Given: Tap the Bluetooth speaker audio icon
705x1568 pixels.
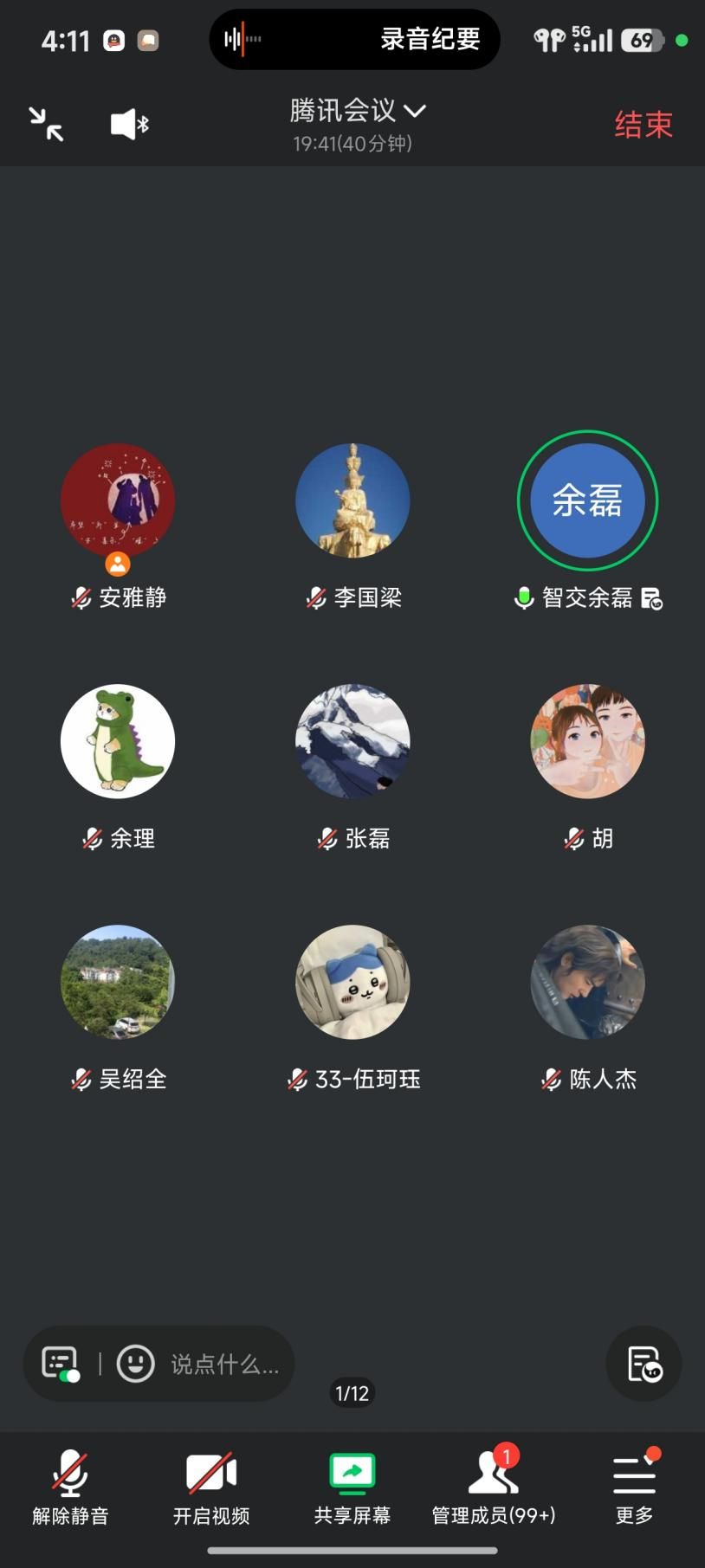Looking at the screenshot, I should click(x=130, y=124).
